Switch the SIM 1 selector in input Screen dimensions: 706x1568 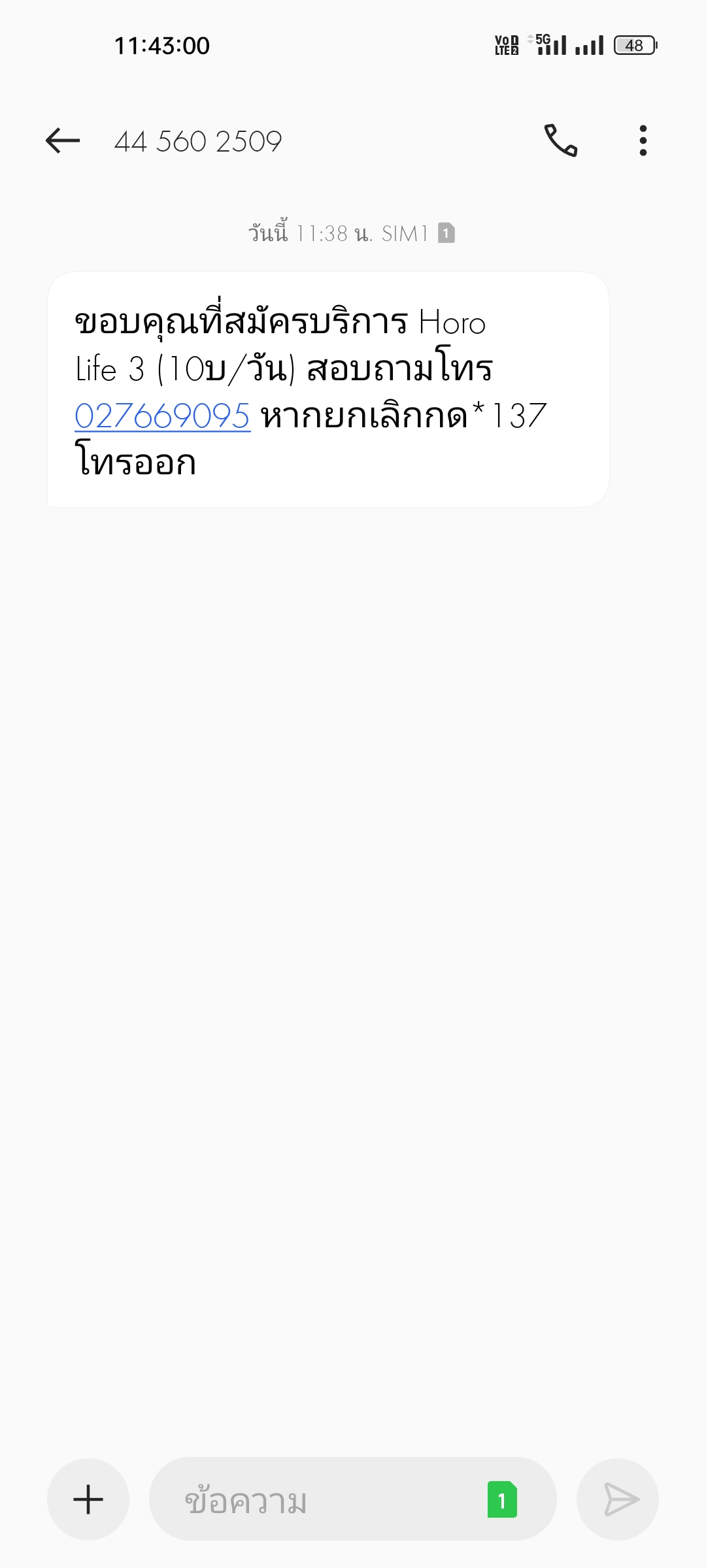(x=502, y=1499)
